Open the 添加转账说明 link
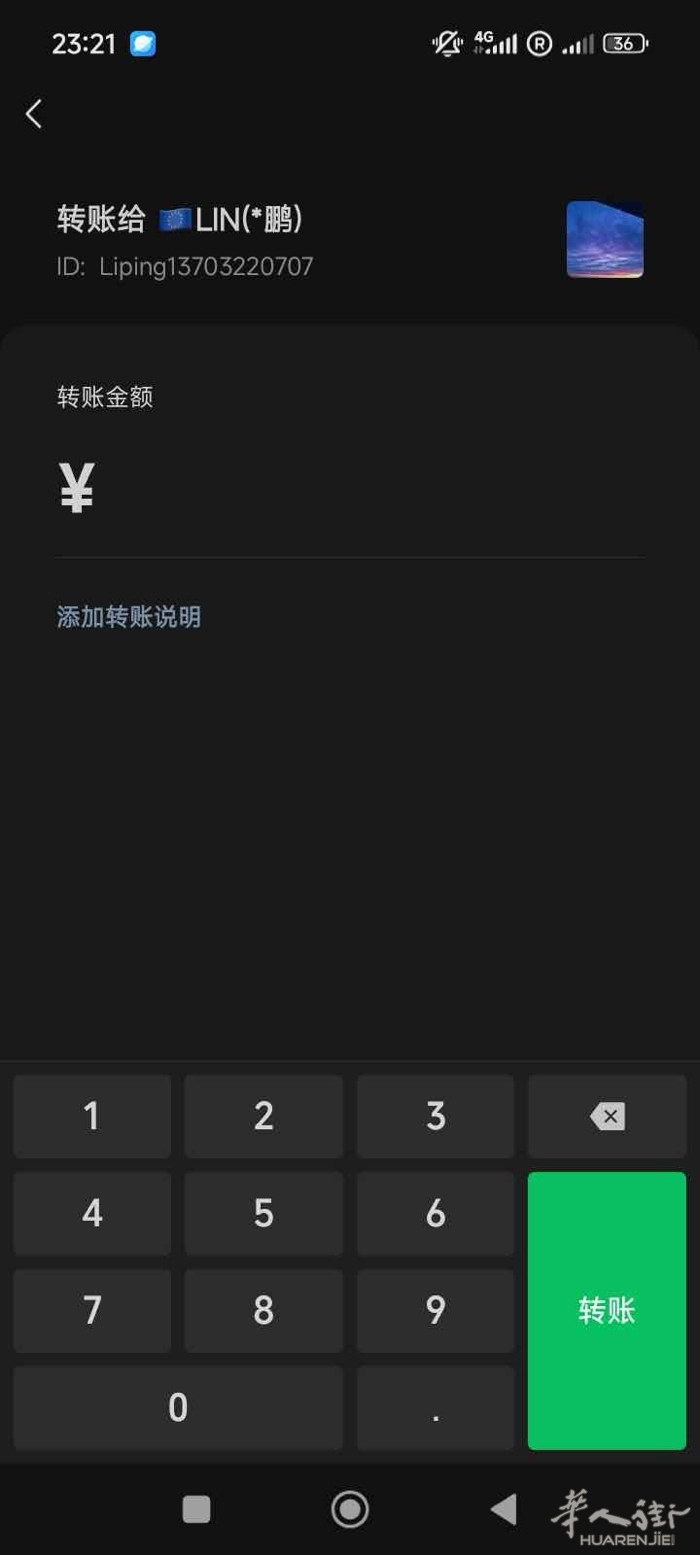The image size is (700, 1555). point(129,617)
